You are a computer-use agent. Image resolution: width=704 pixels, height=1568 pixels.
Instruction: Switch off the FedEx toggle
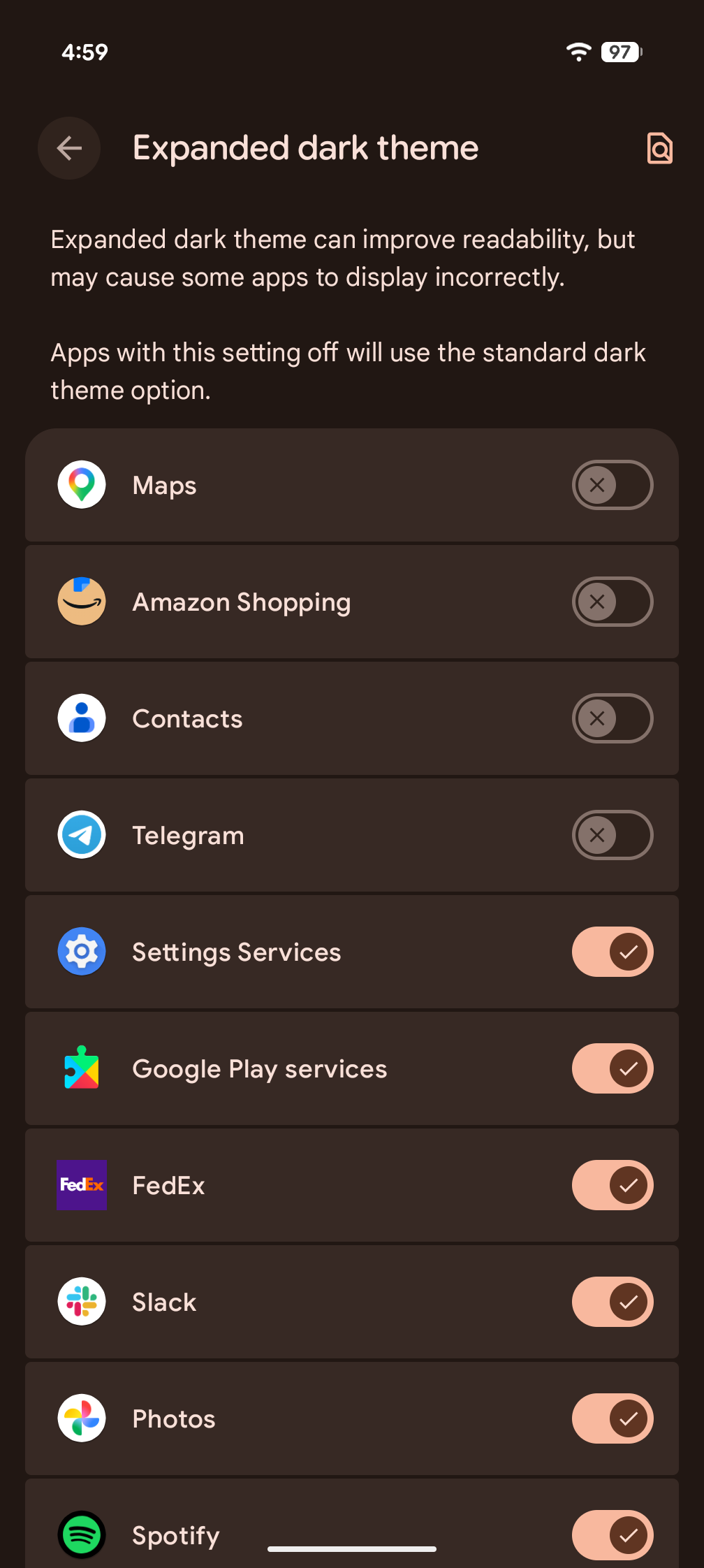pos(613,1185)
